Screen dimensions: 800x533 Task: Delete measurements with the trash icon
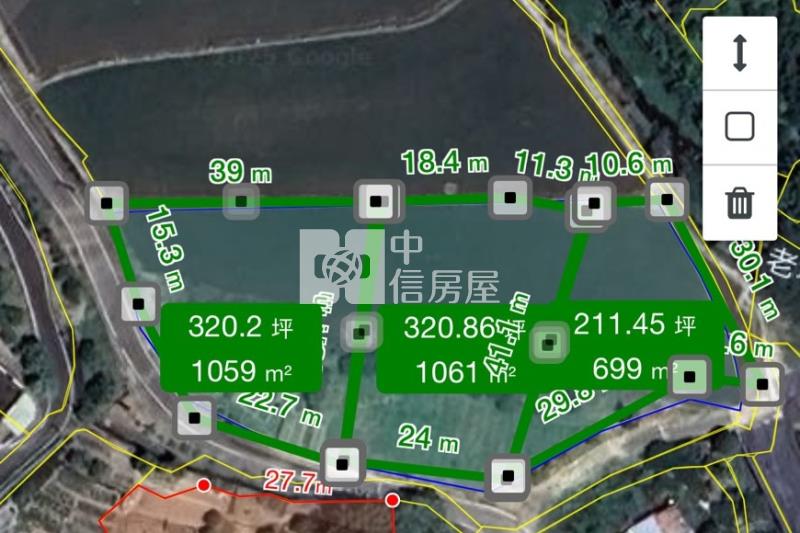click(x=739, y=203)
